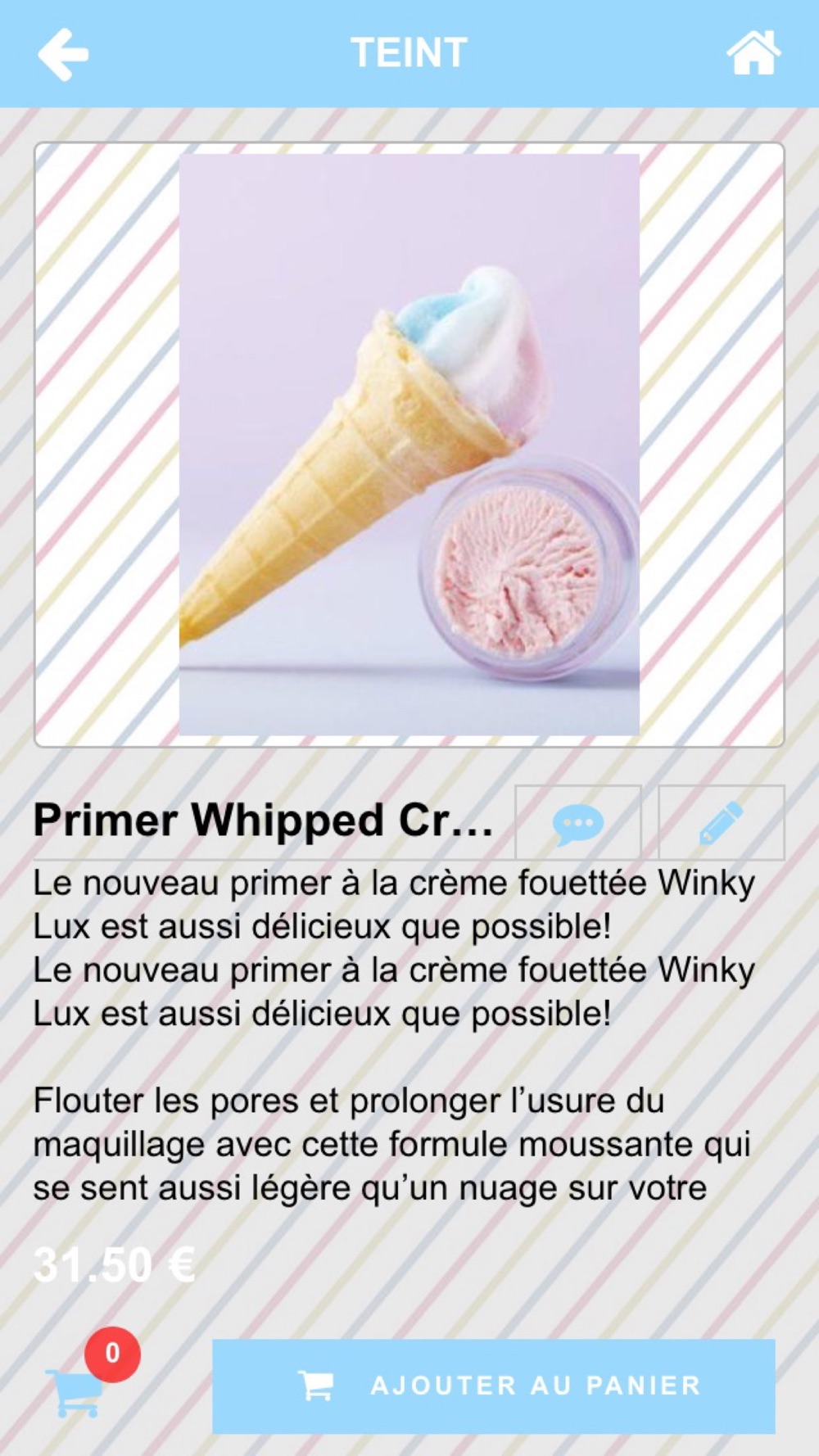Open the Primer Whipped Cream product image
Screen dimensions: 819x1456
[409, 445]
